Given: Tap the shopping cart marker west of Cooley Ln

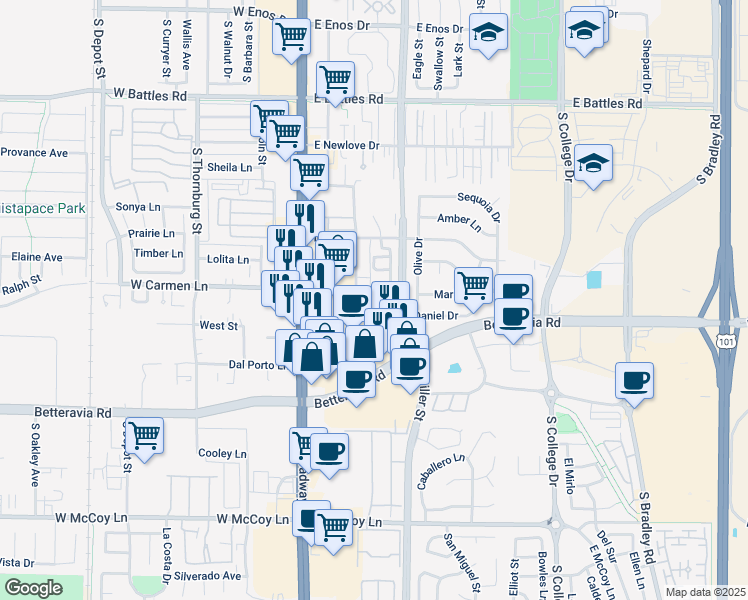Looking at the screenshot, I should coord(144,436).
